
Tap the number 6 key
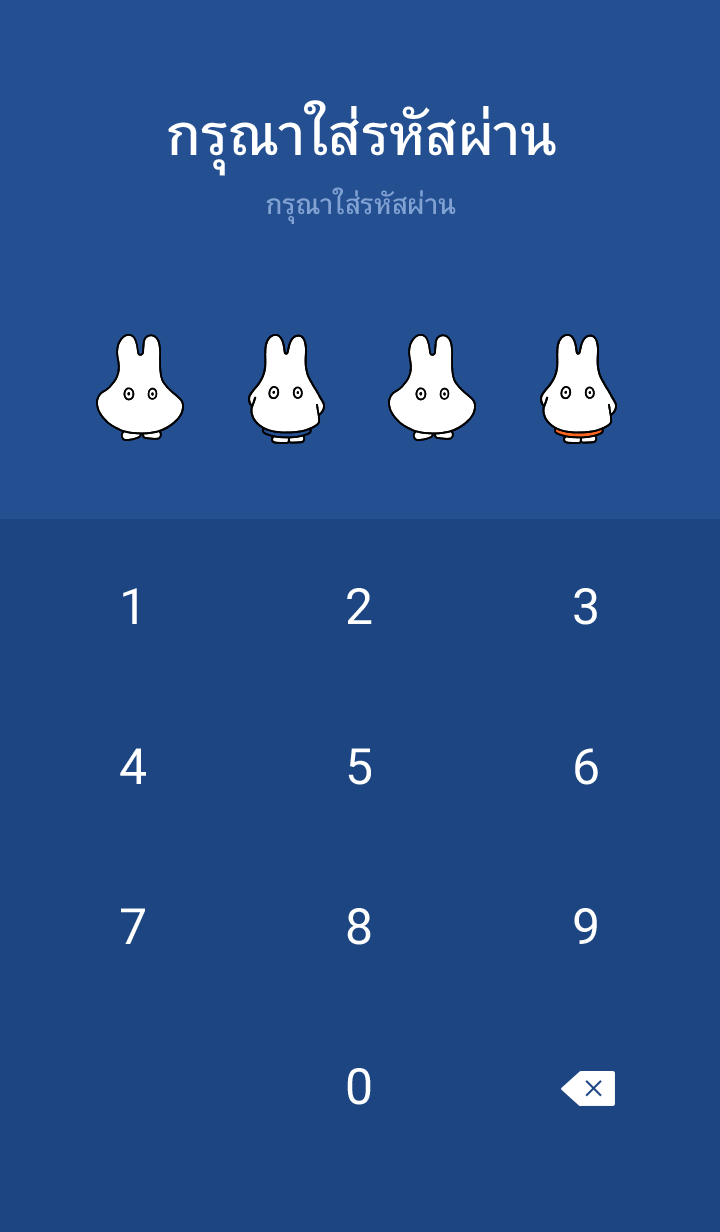[586, 767]
